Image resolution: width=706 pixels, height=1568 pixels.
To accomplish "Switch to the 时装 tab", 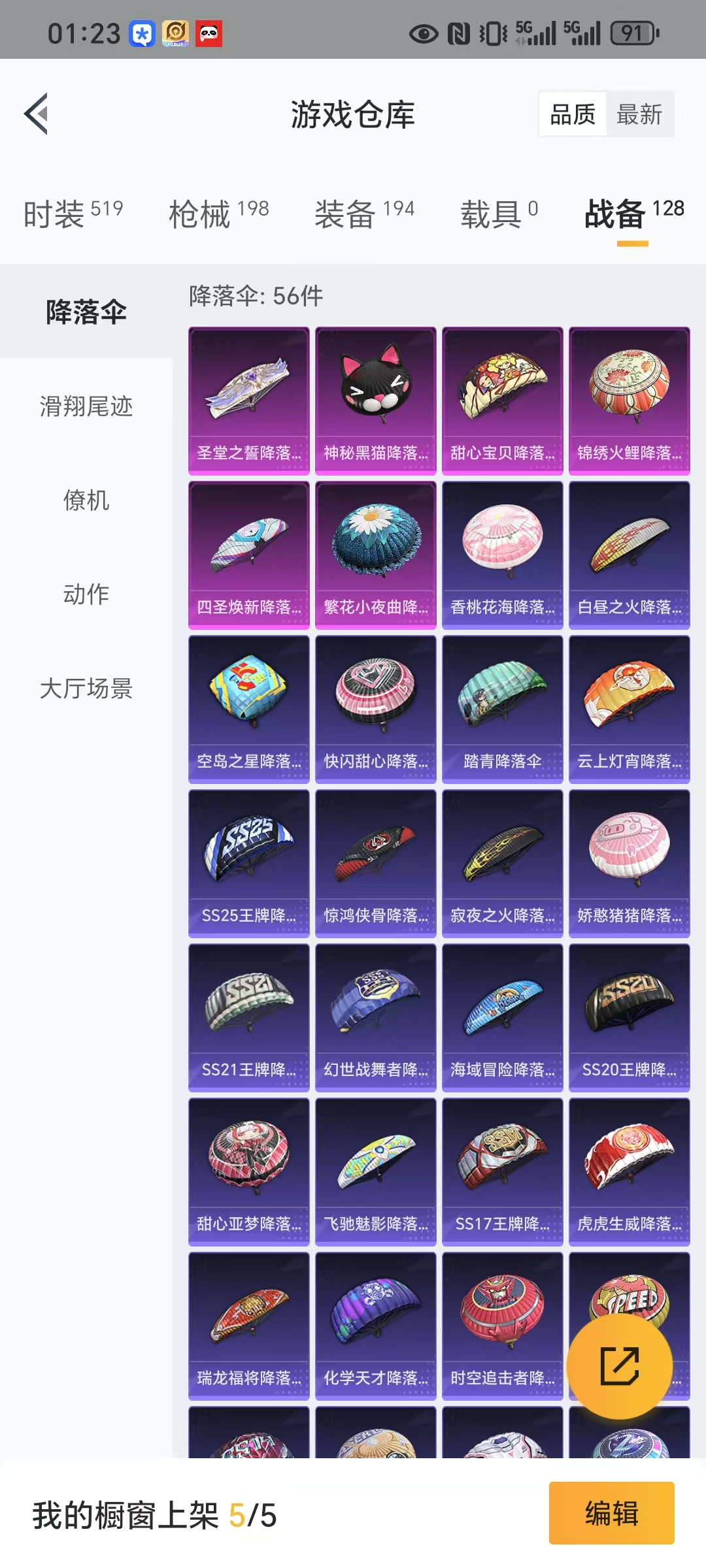I will 73,214.
